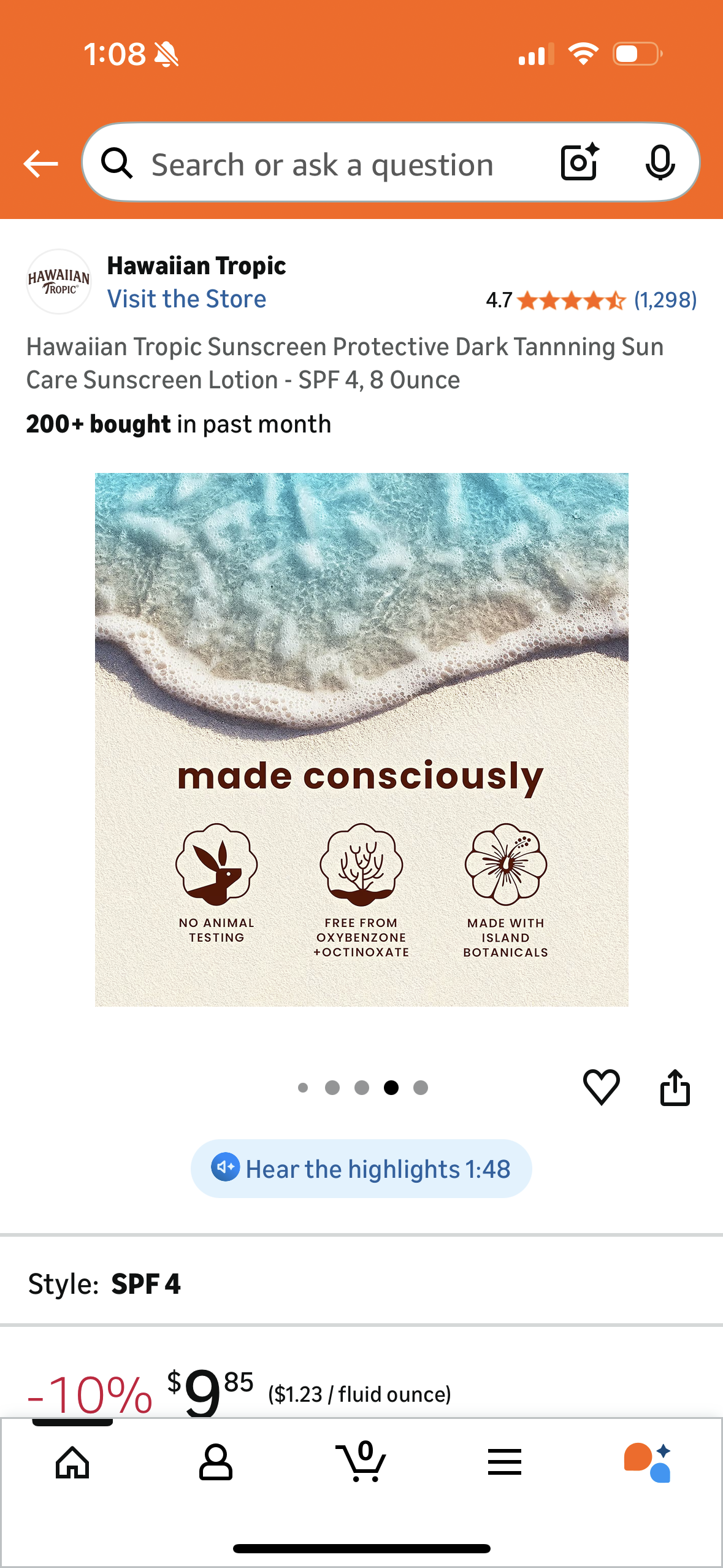Play Hear the highlights audio
The height and width of the screenshot is (1568, 723).
[x=361, y=1169]
